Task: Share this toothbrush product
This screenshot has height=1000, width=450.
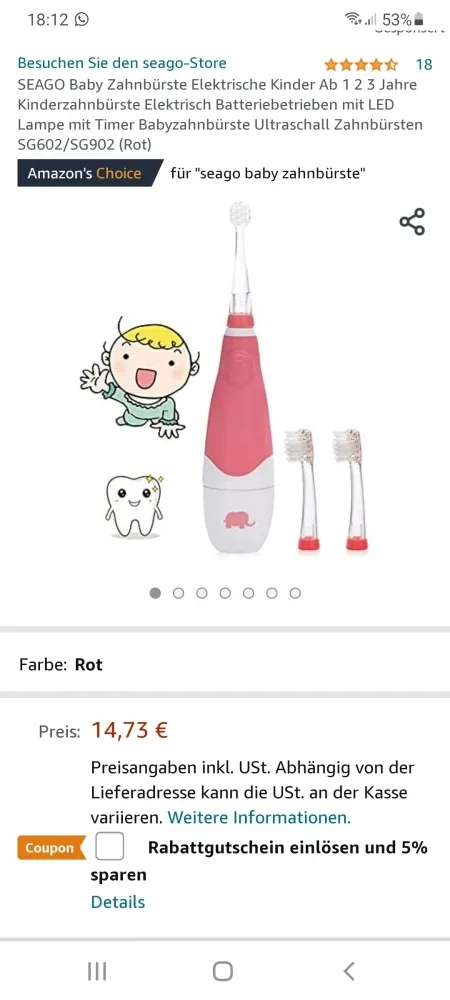Action: point(412,222)
